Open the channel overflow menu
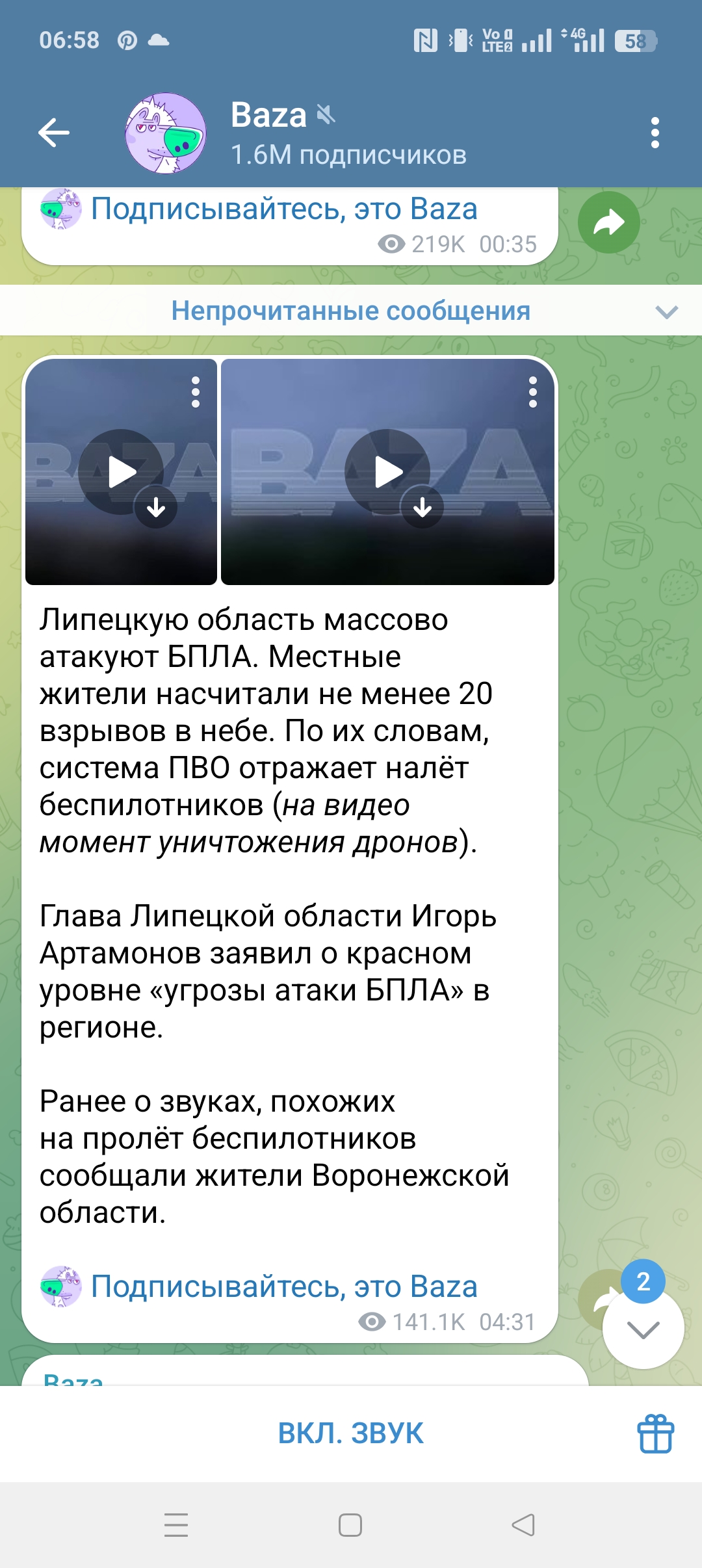Screen dimensions: 702x1568 [655, 133]
